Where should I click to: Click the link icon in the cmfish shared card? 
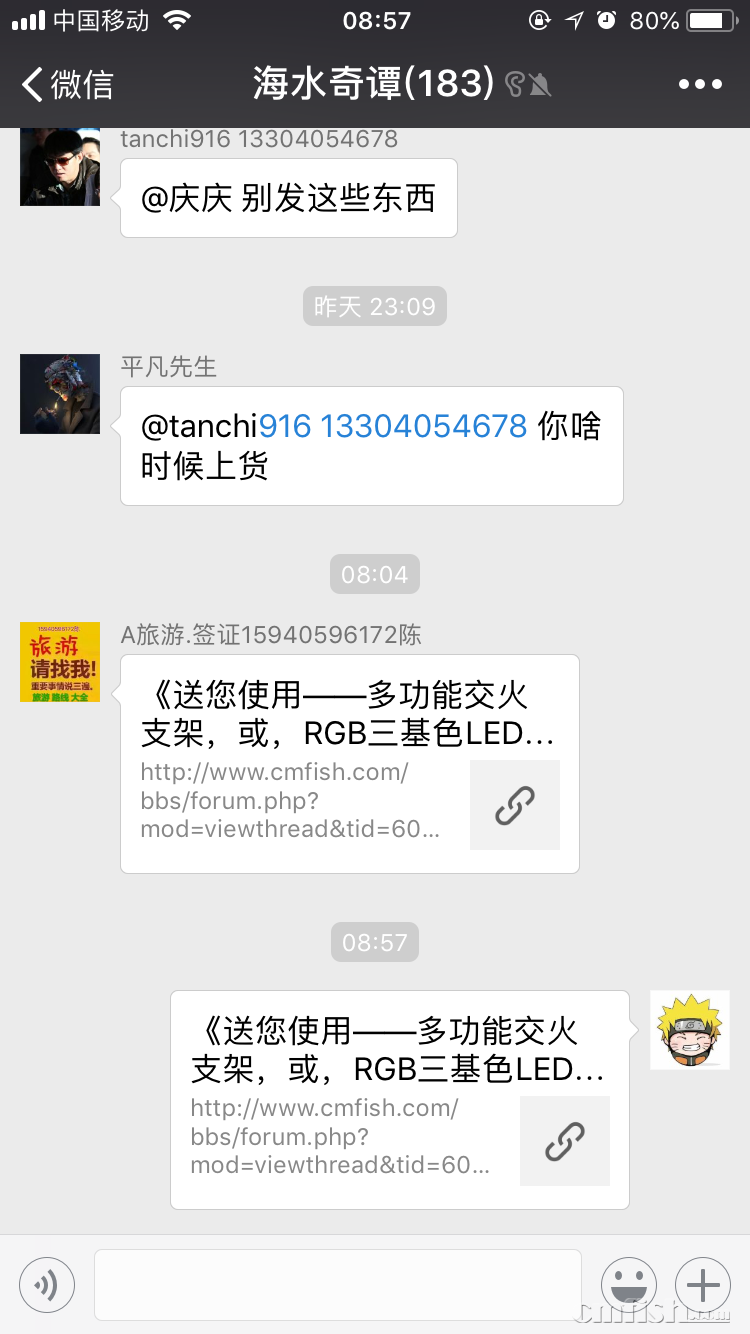pos(515,805)
